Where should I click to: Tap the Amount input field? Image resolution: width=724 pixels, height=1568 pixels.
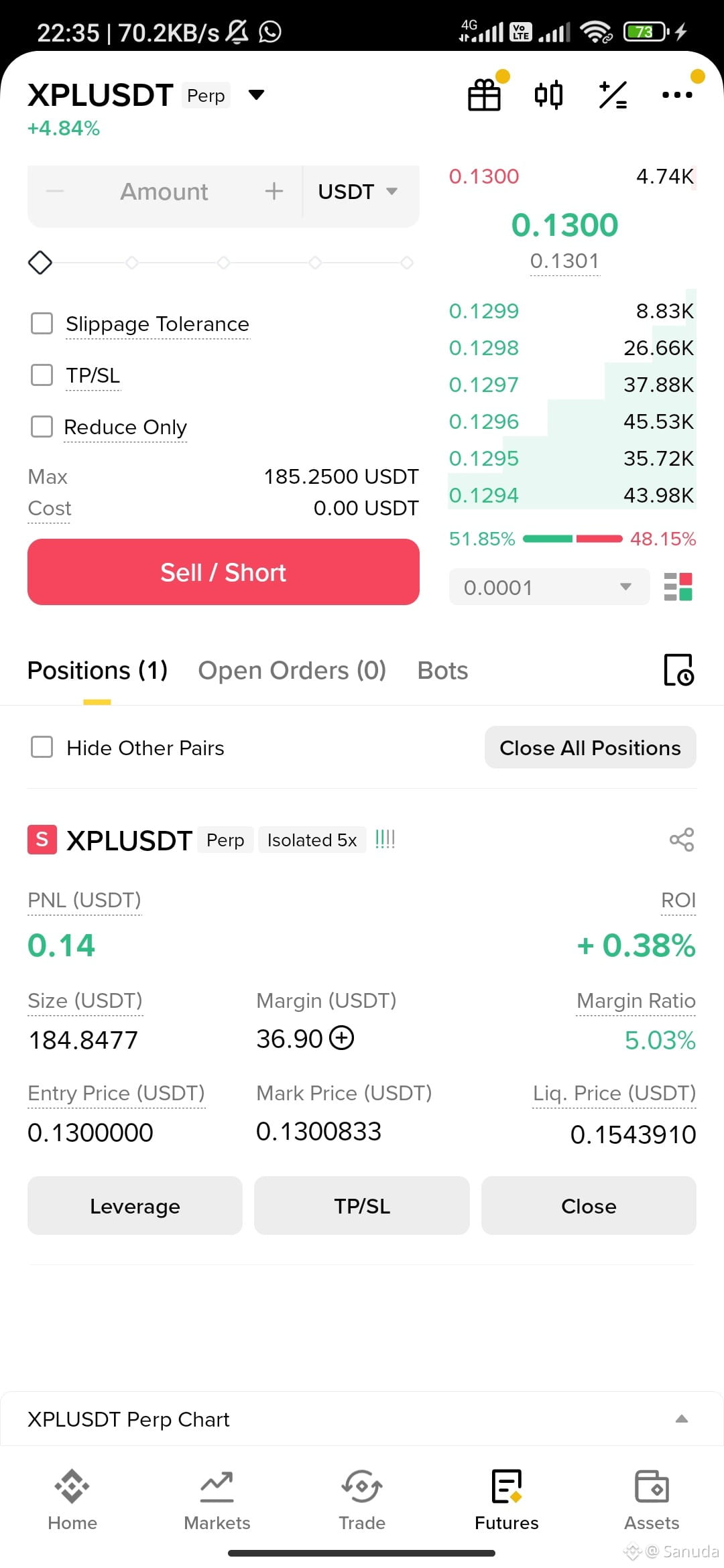[164, 192]
